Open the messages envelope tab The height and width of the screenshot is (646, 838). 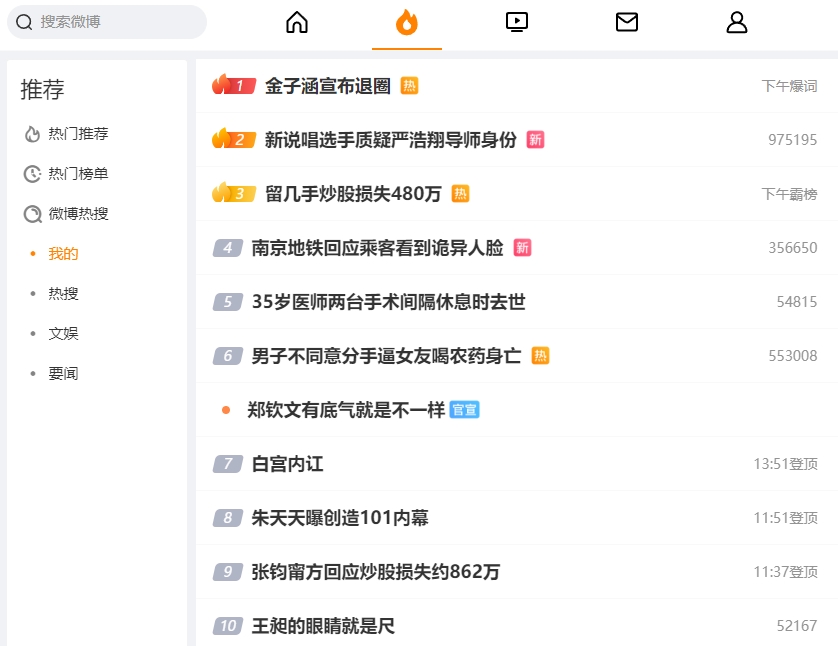tap(627, 22)
